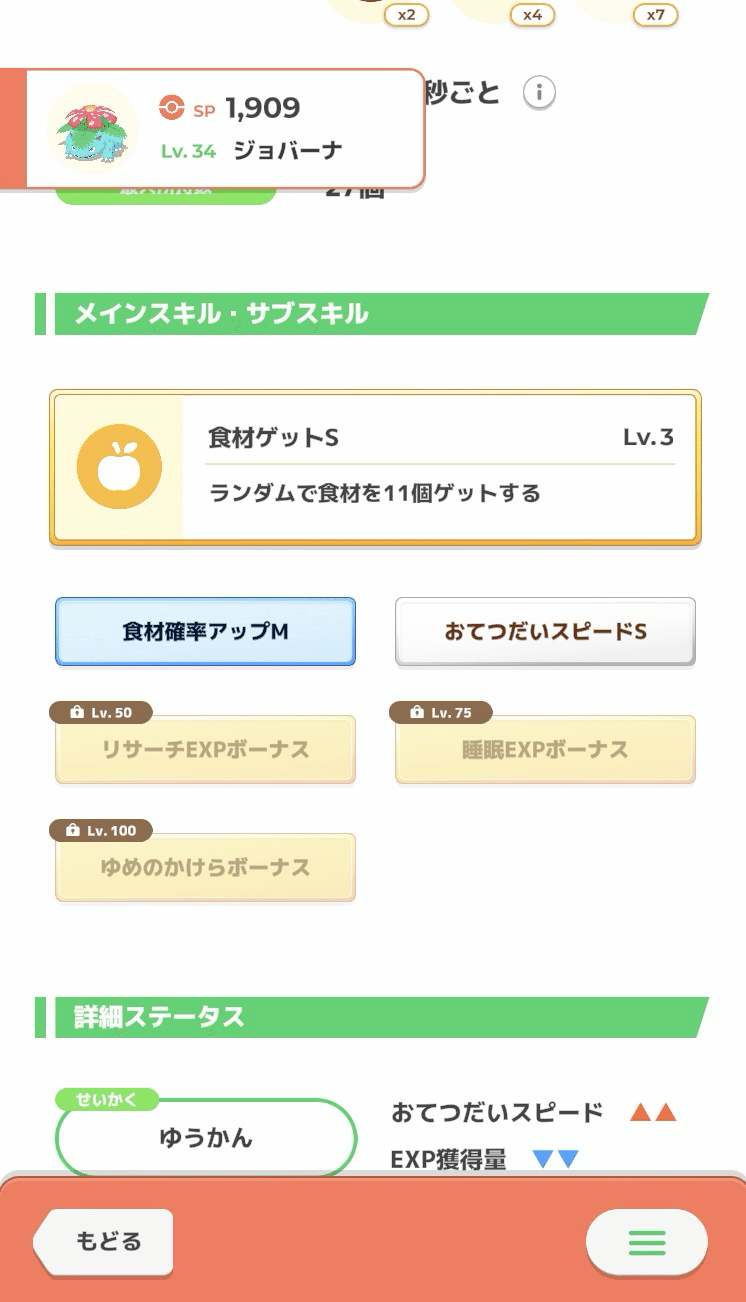Click the red Poké Ball SP icon
The height and width of the screenshot is (1302, 746).
point(168,109)
